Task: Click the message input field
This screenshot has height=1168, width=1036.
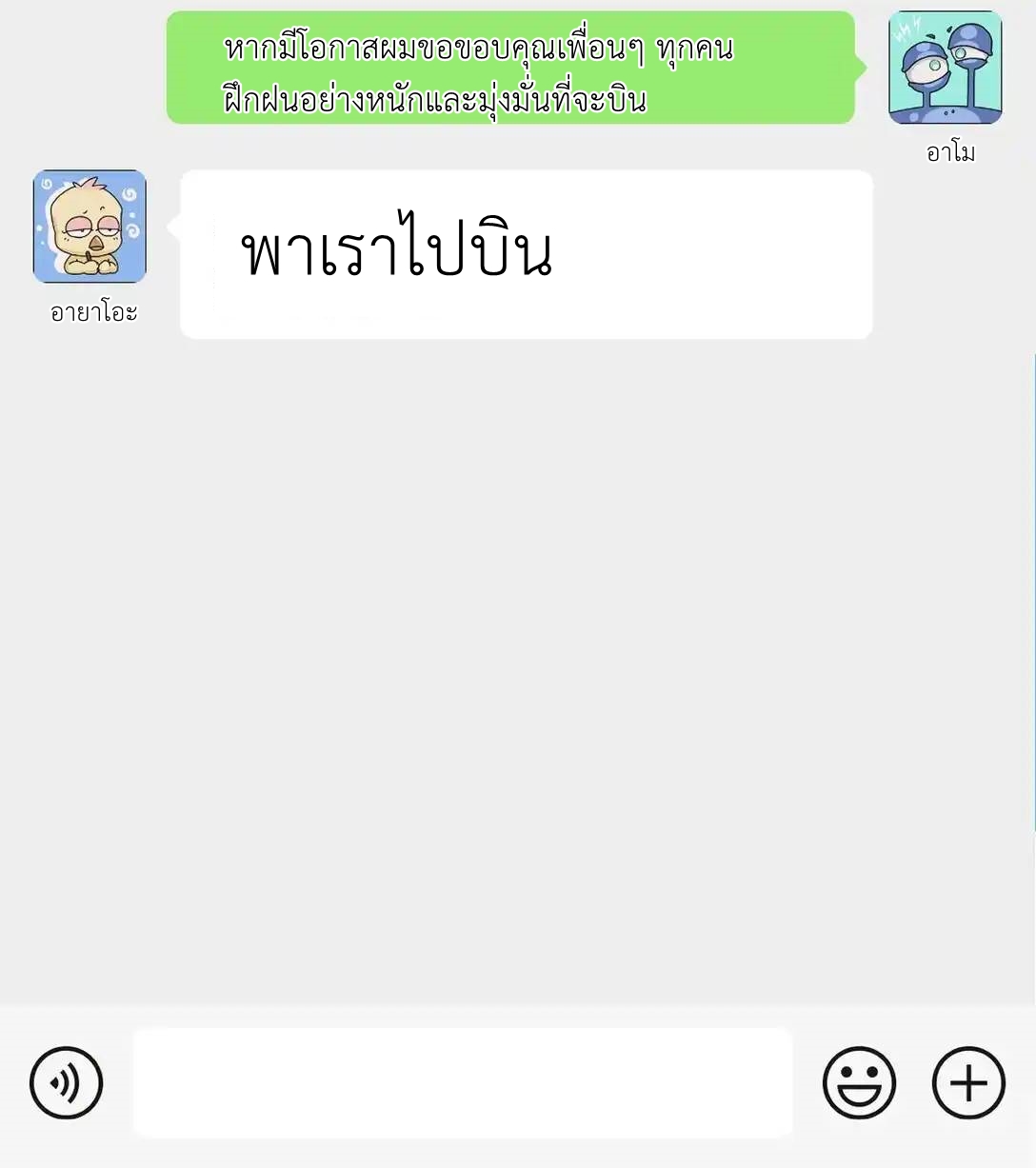Action: coord(463,1082)
